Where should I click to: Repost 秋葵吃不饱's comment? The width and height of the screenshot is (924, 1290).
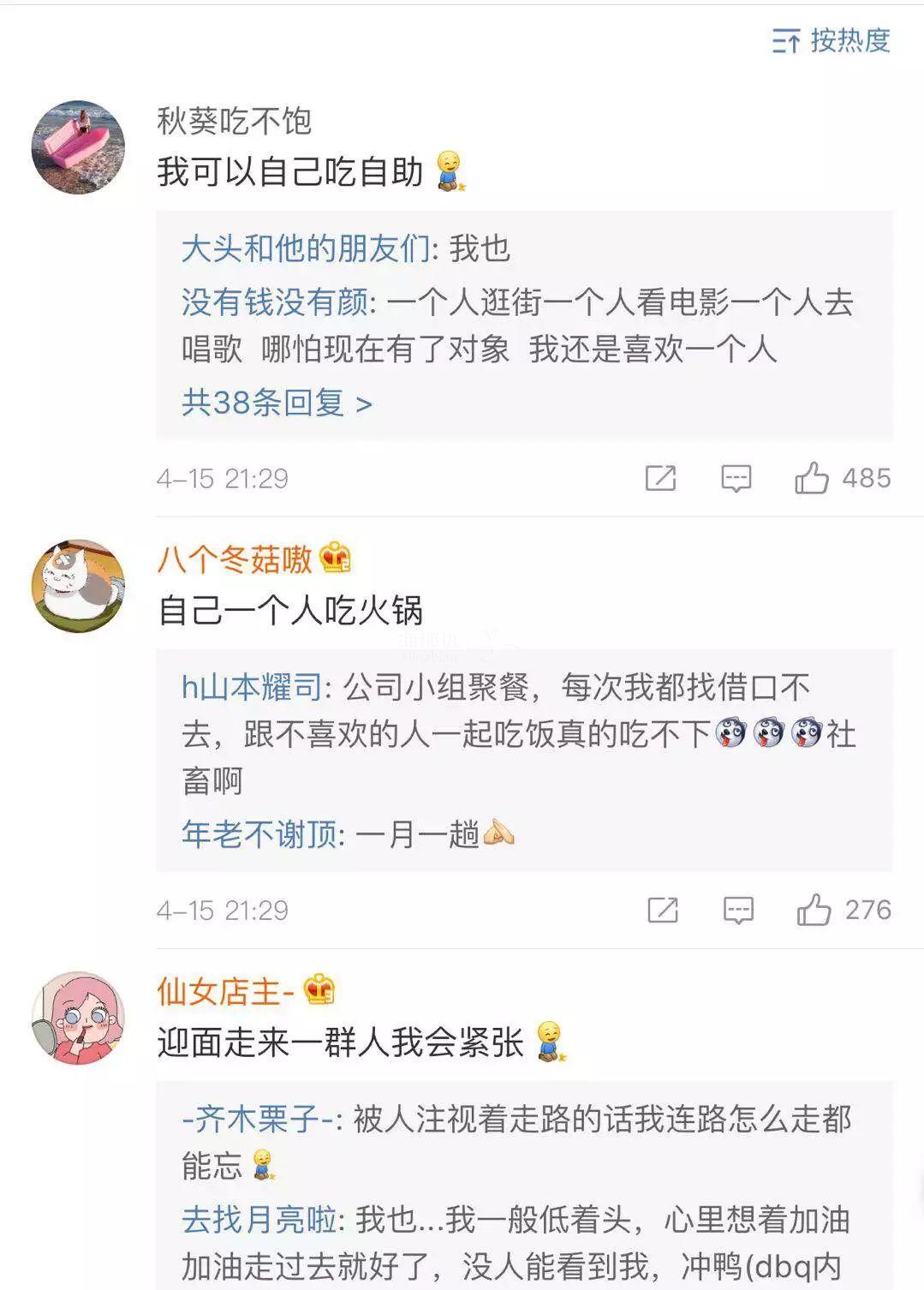tap(660, 478)
